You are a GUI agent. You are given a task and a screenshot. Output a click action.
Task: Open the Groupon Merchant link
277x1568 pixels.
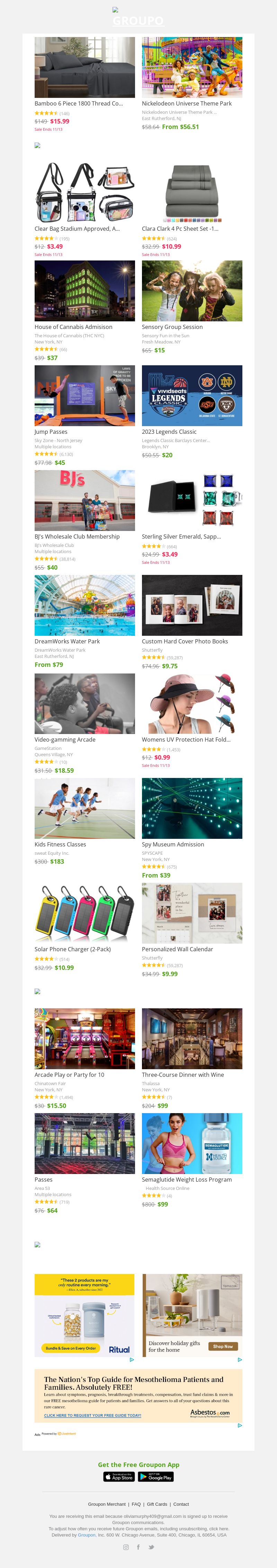[107, 1504]
